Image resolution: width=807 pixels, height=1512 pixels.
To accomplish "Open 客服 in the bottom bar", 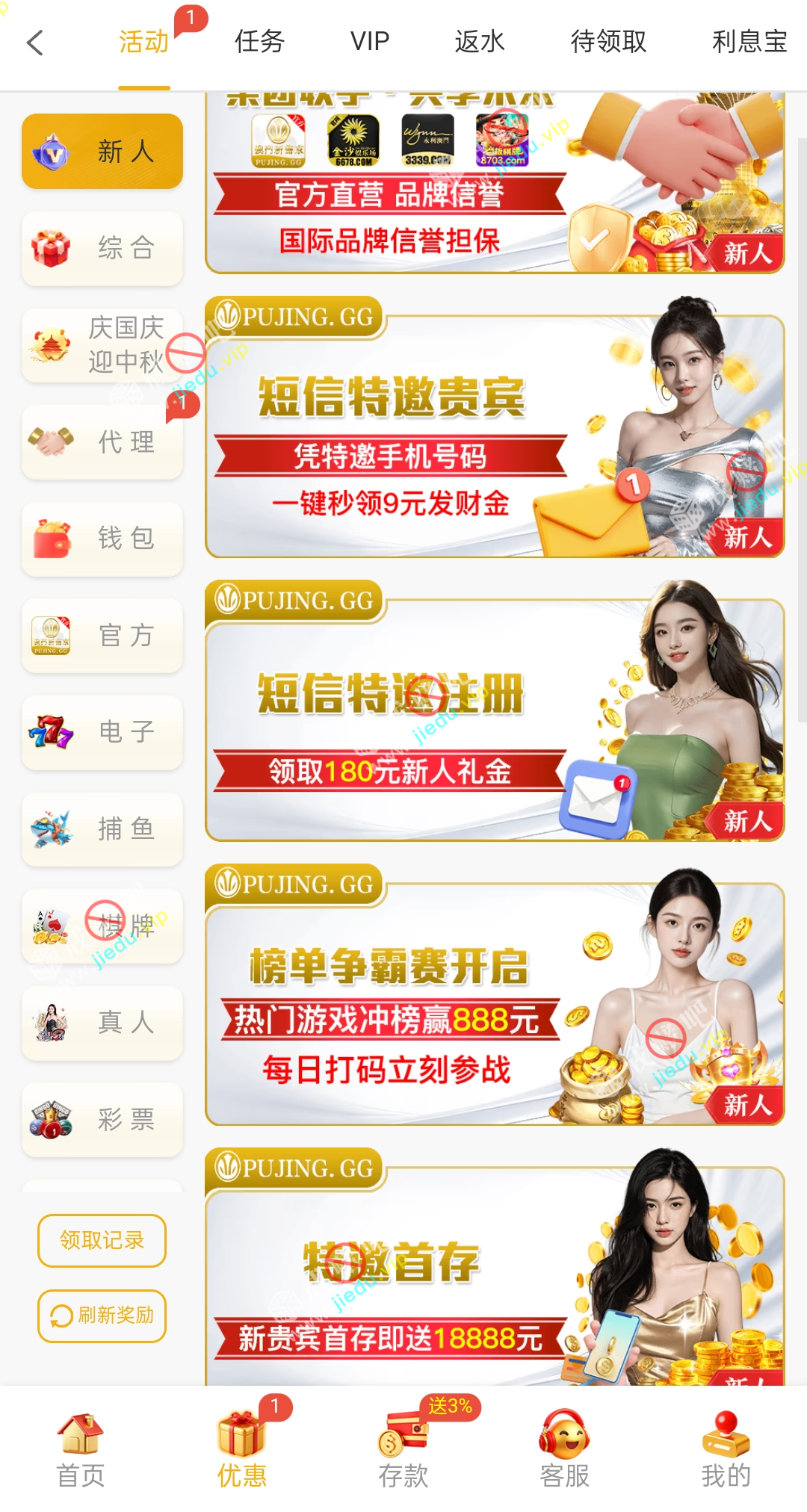I will pyautogui.click(x=565, y=1449).
